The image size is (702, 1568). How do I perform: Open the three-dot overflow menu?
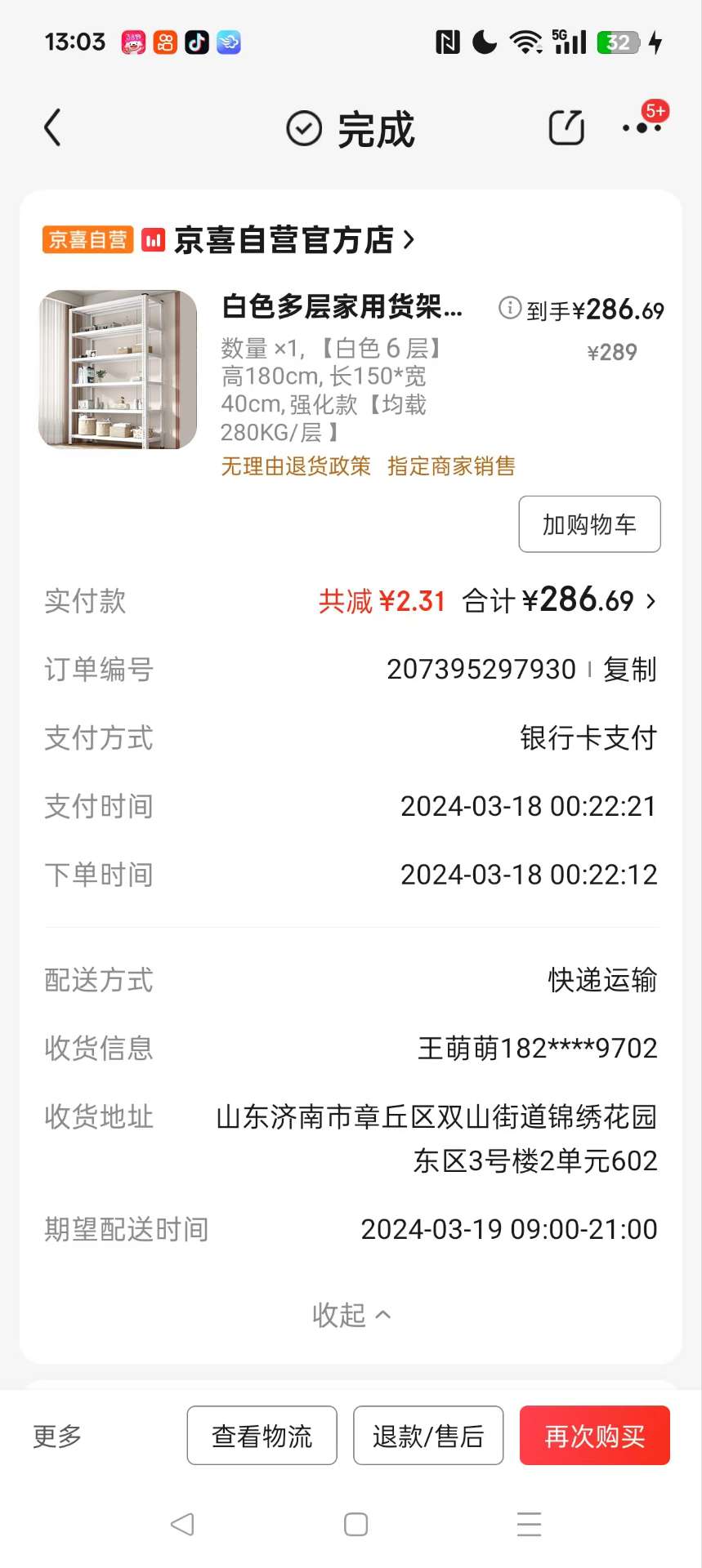tap(642, 128)
